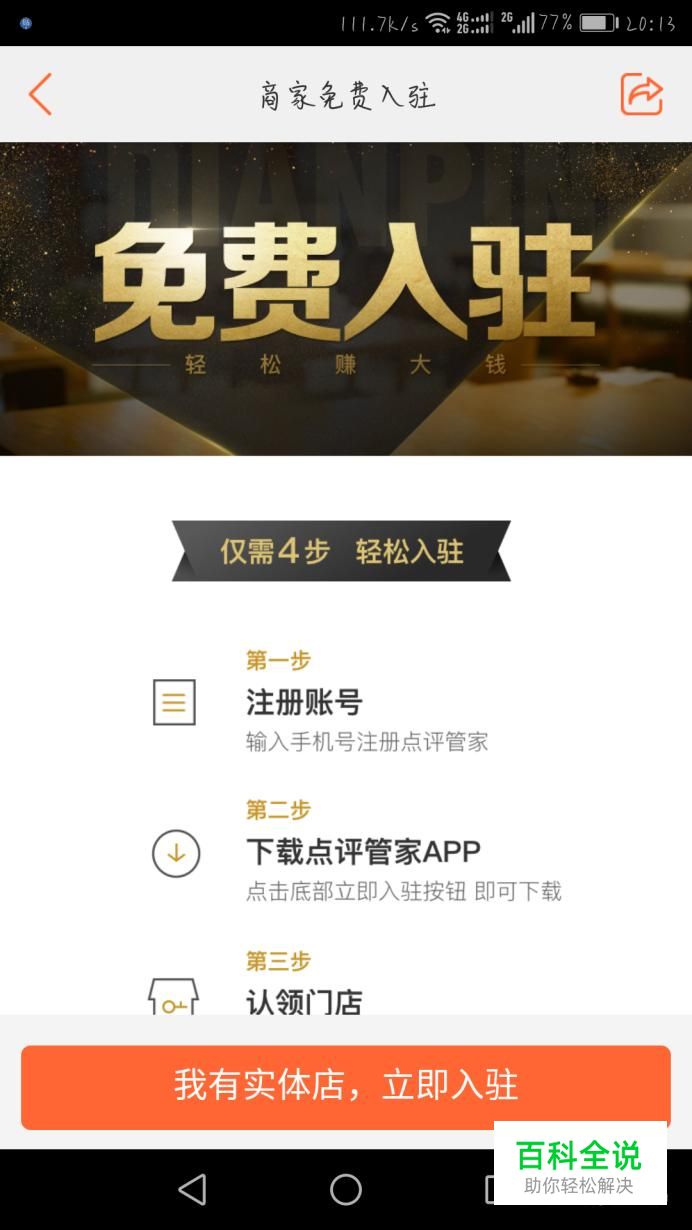Go back using the orange arrow
This screenshot has width=692, height=1230.
pos(40,95)
